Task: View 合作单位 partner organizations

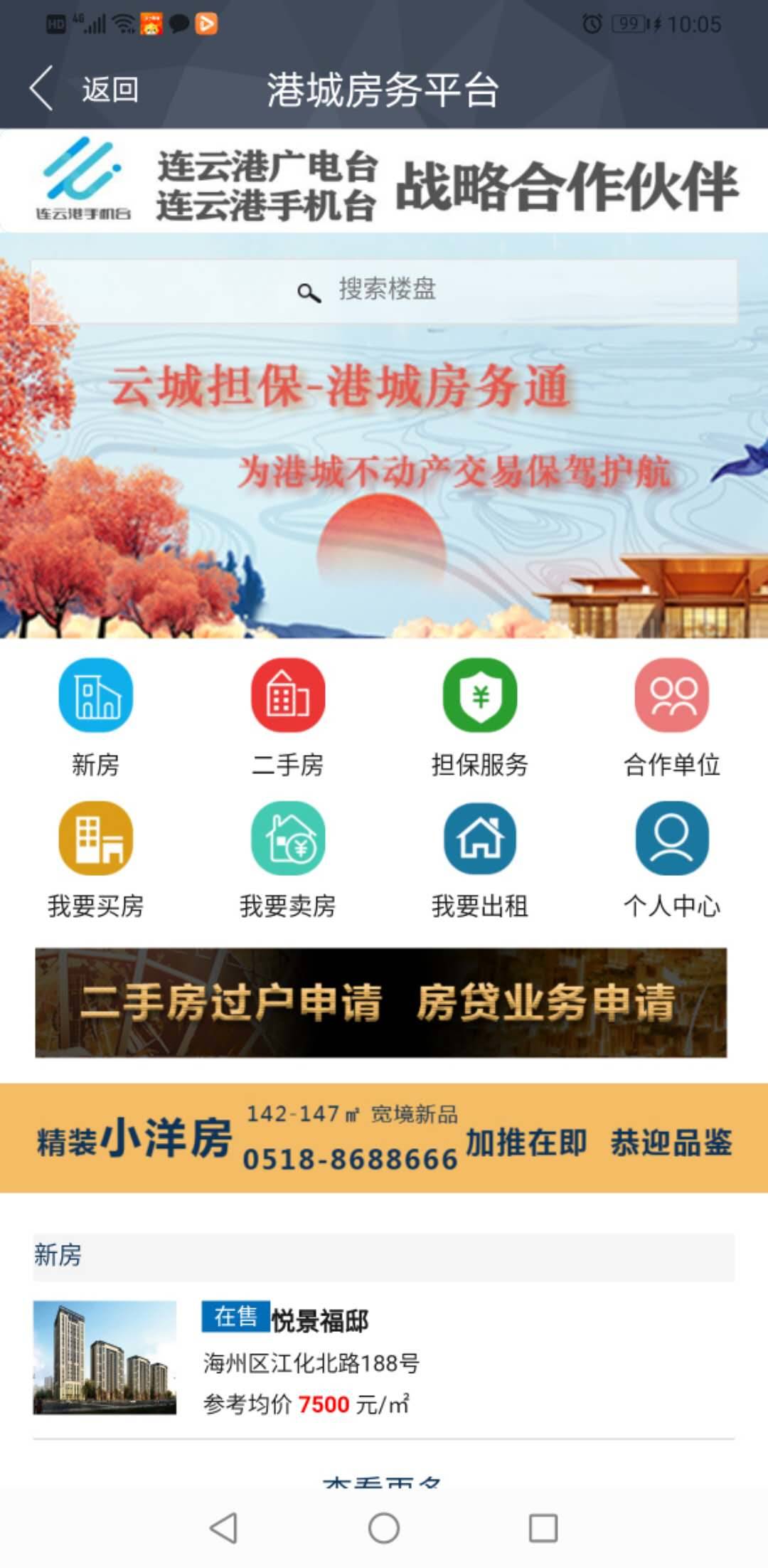Action: point(672,716)
